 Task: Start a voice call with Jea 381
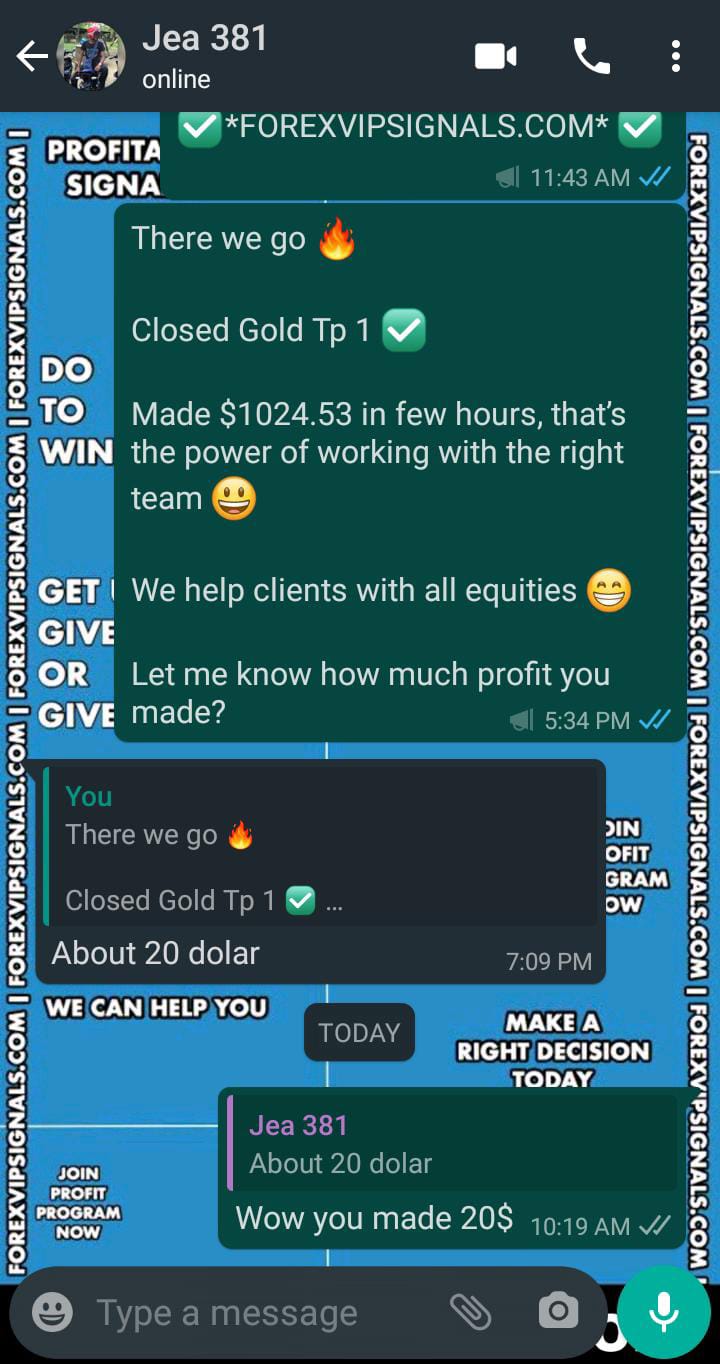click(591, 57)
